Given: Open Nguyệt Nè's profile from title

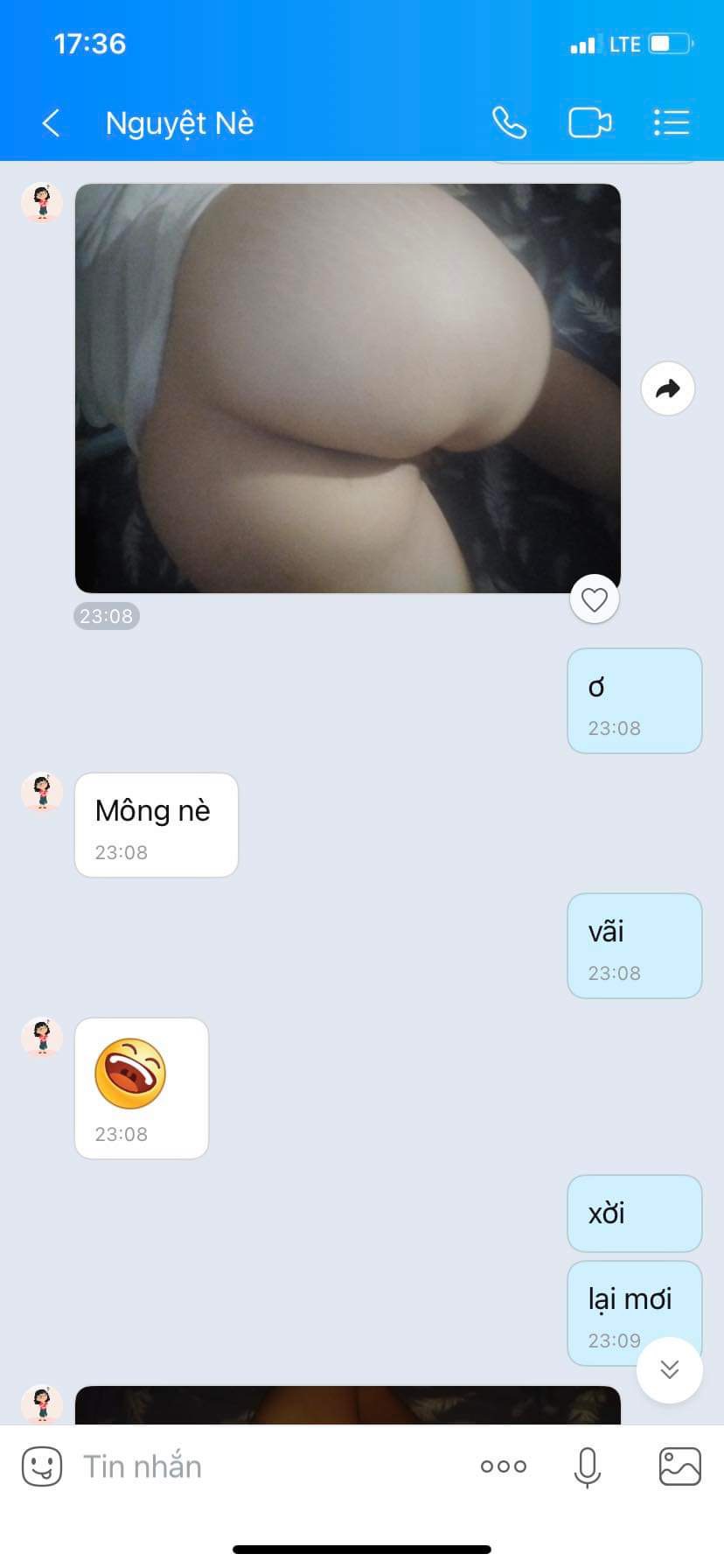Looking at the screenshot, I should pyautogui.click(x=179, y=123).
